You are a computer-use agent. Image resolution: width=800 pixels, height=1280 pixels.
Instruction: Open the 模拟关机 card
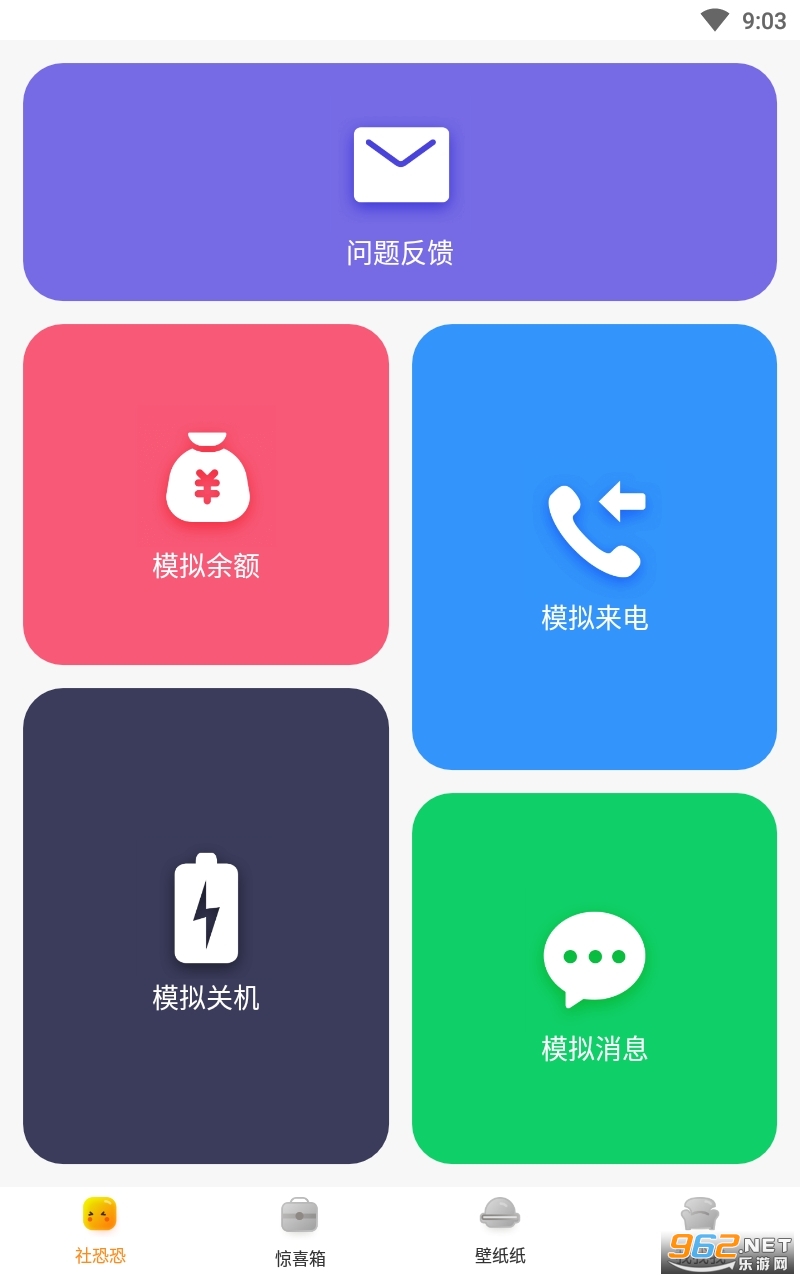click(206, 925)
